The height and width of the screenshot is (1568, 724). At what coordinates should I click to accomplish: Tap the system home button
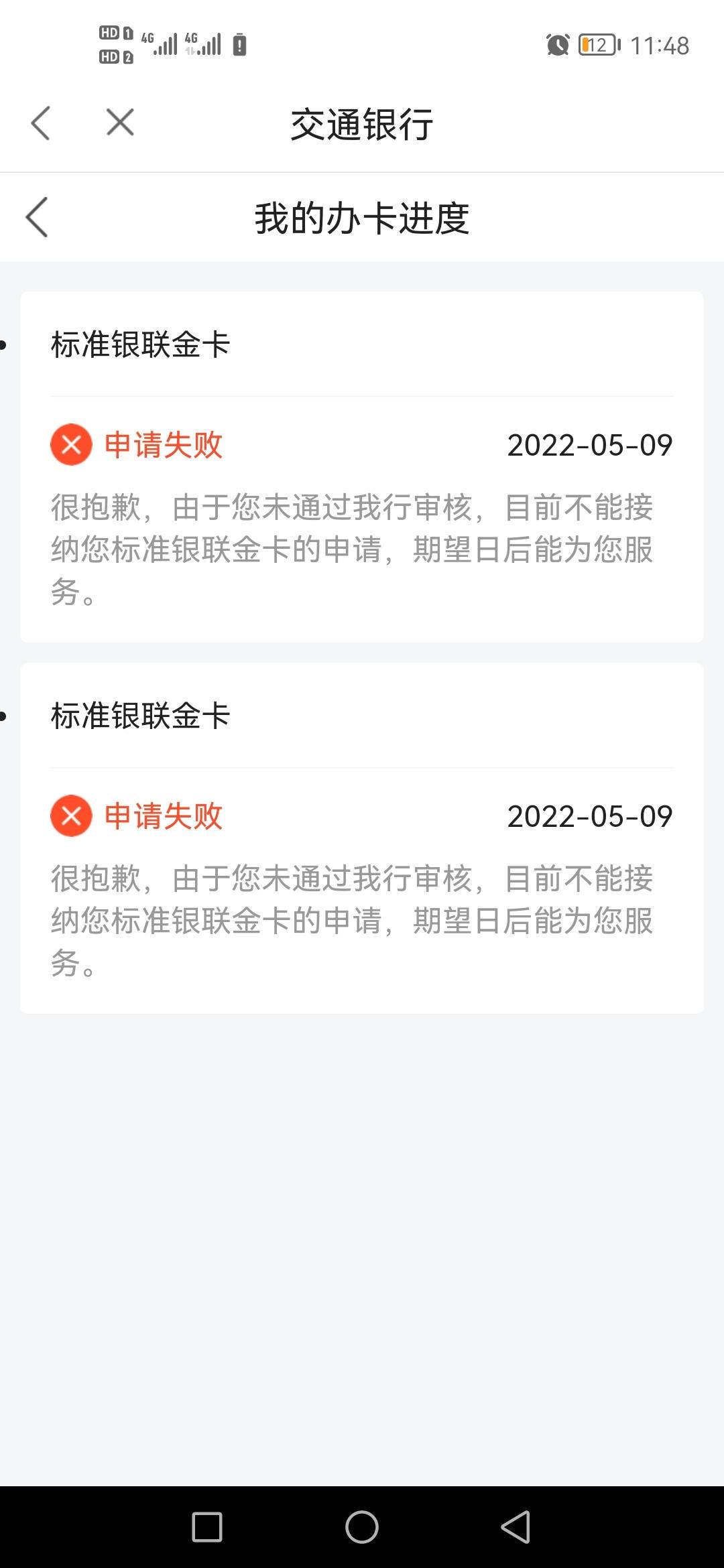point(362,1527)
